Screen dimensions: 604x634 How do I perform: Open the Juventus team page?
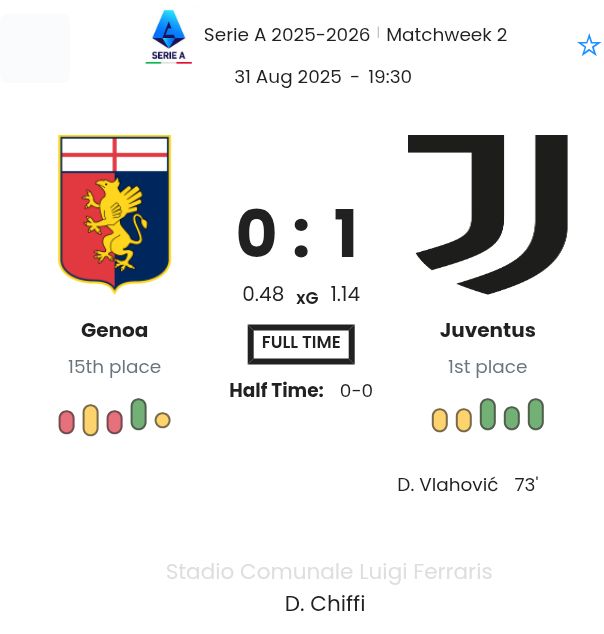487,330
